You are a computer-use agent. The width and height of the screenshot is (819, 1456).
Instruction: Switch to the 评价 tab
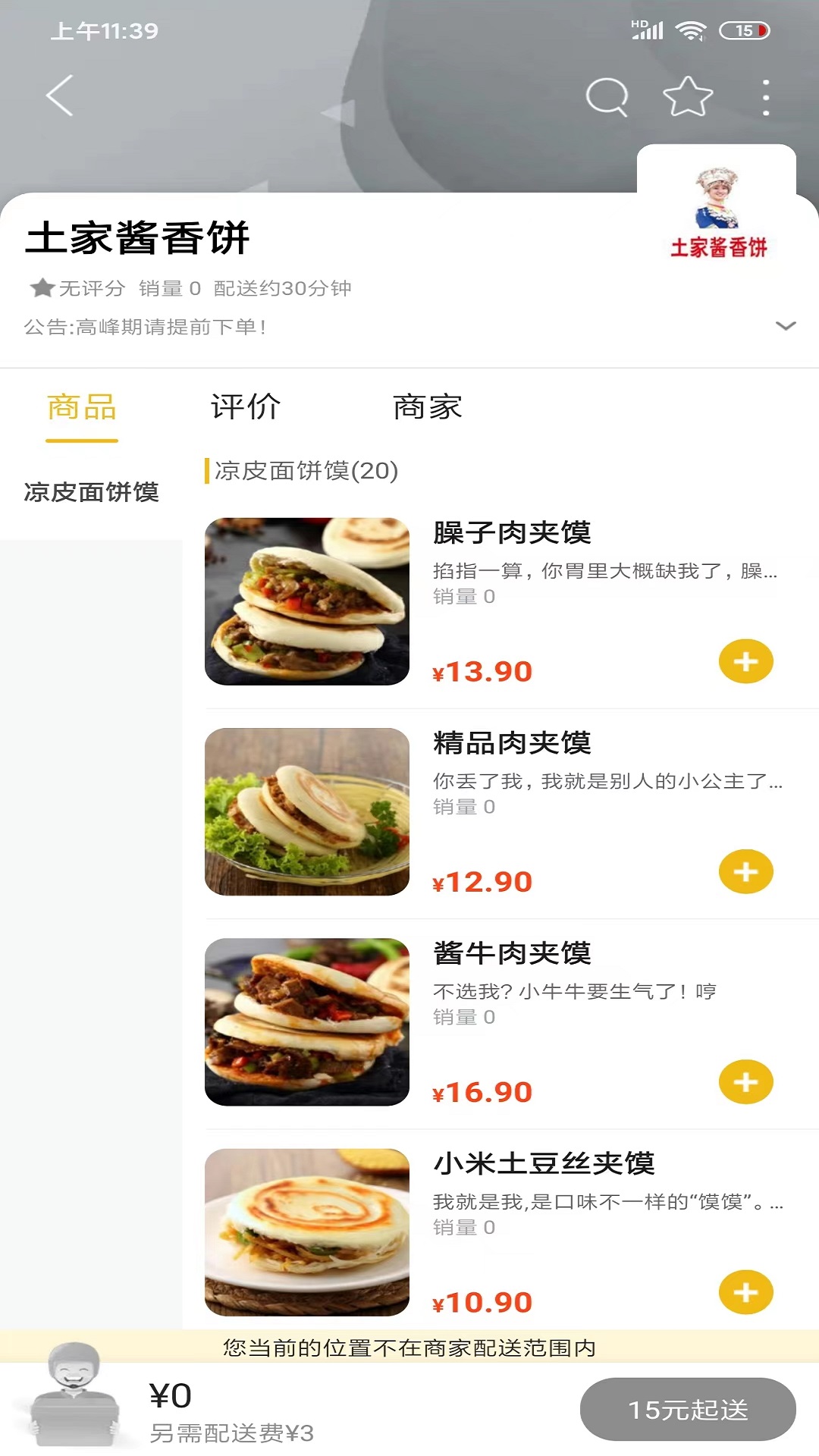(246, 407)
